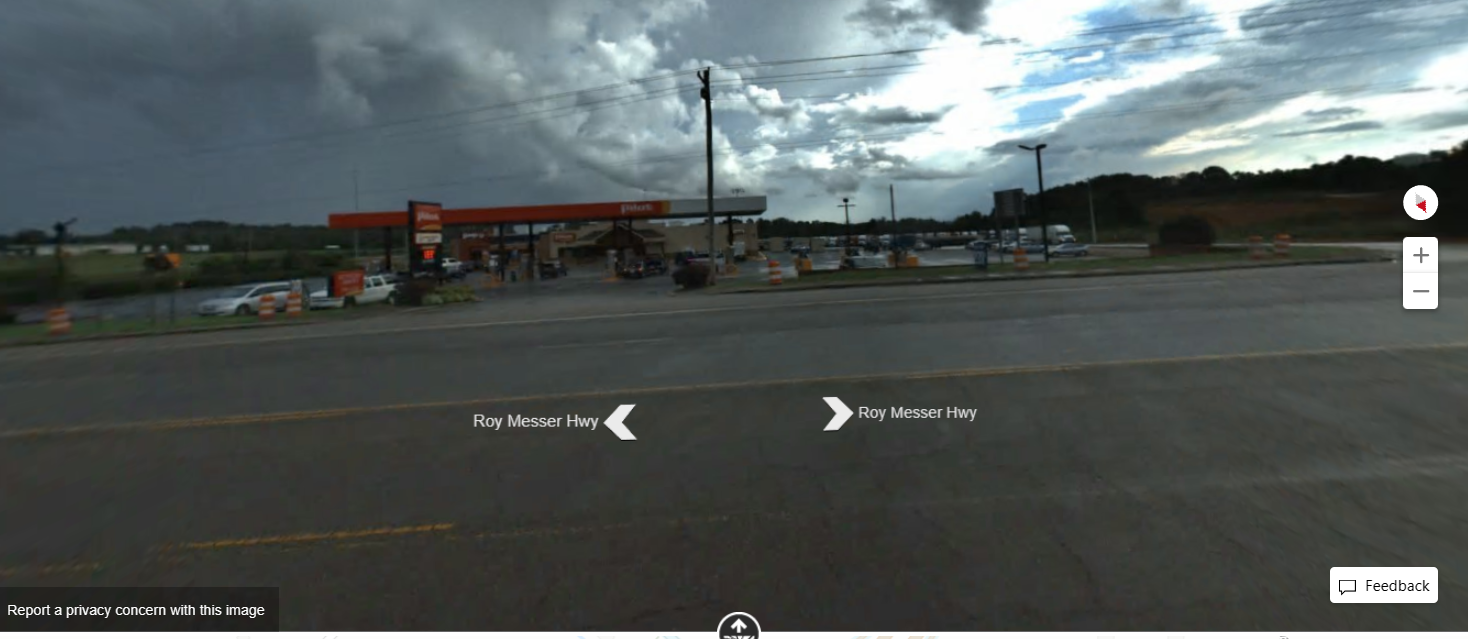Open the Feedback form

(1384, 586)
